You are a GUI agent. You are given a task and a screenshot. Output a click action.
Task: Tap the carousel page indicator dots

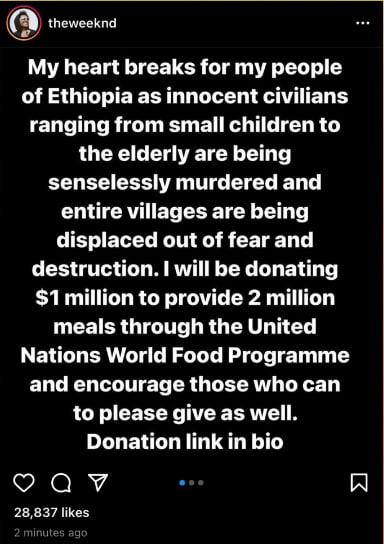coord(191,483)
